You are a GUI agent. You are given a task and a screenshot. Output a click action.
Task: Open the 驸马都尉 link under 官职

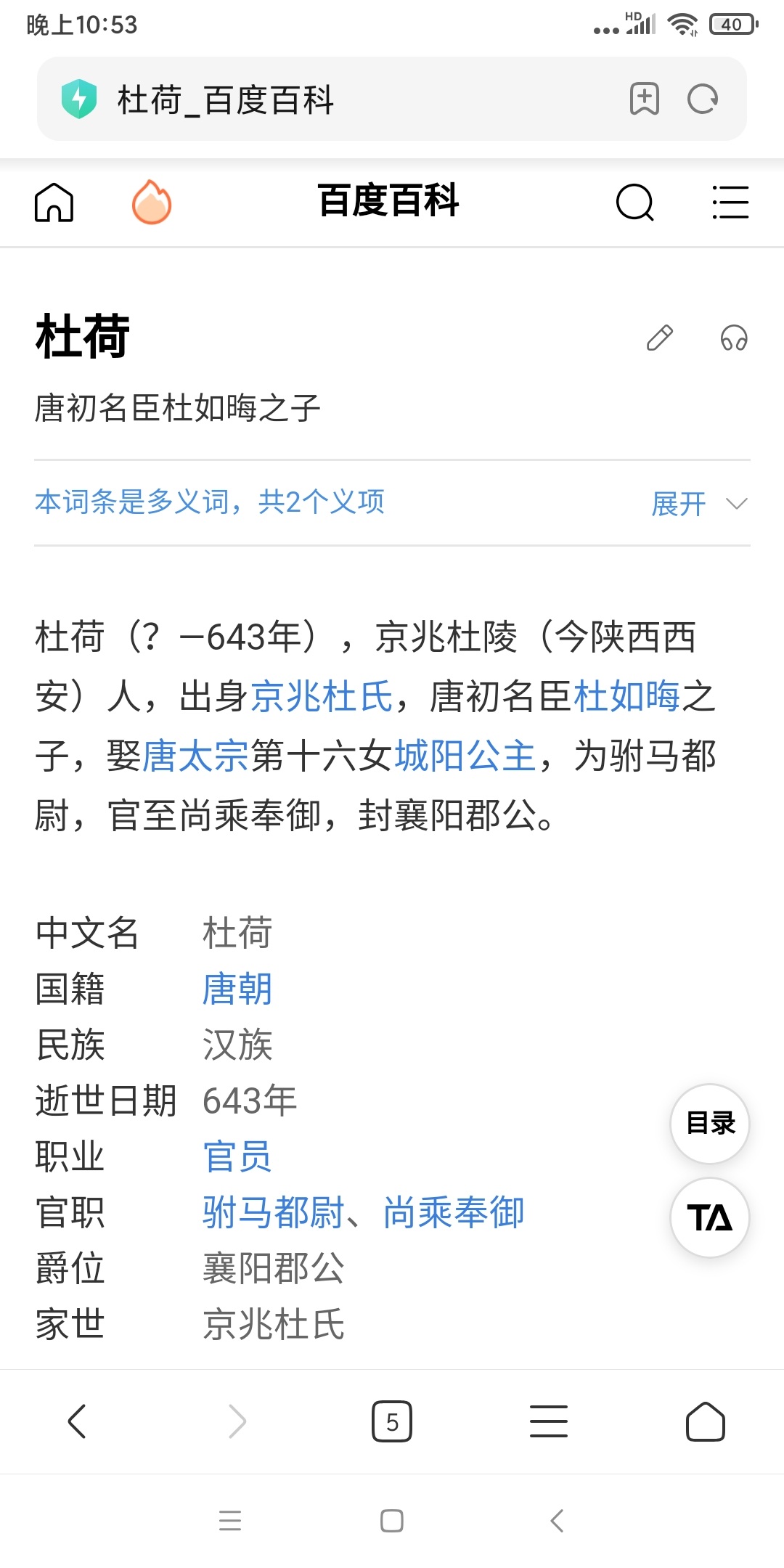point(274,1212)
